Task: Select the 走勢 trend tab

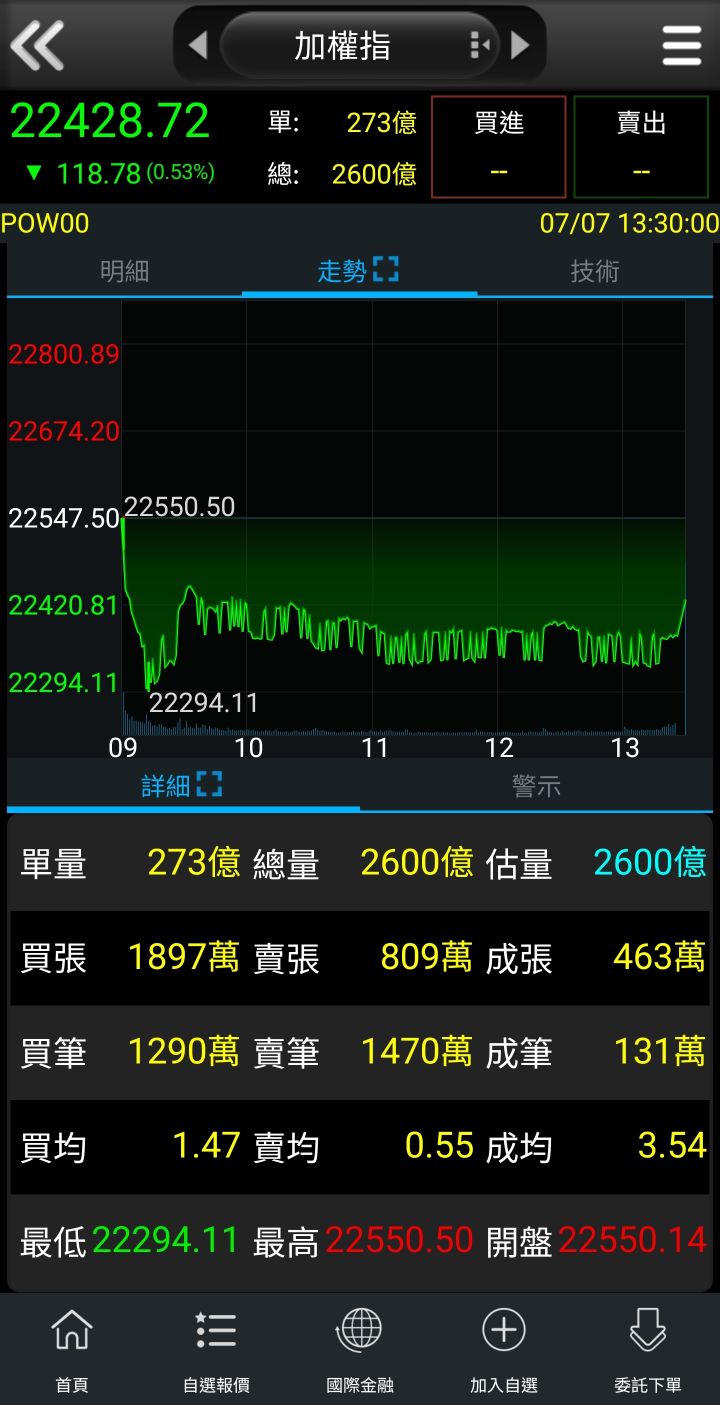Action: (x=358, y=271)
